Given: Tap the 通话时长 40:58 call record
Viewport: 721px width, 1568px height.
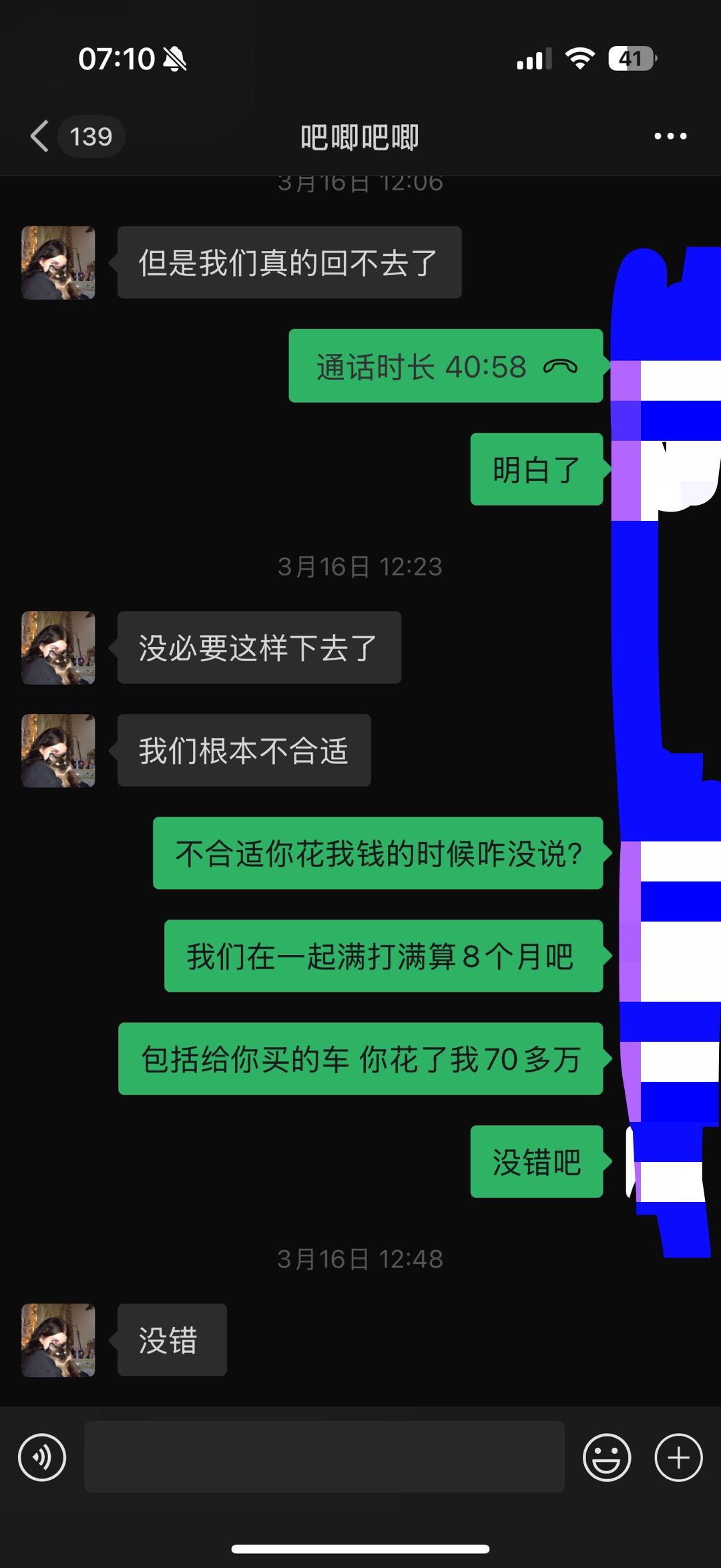Looking at the screenshot, I should click(446, 366).
